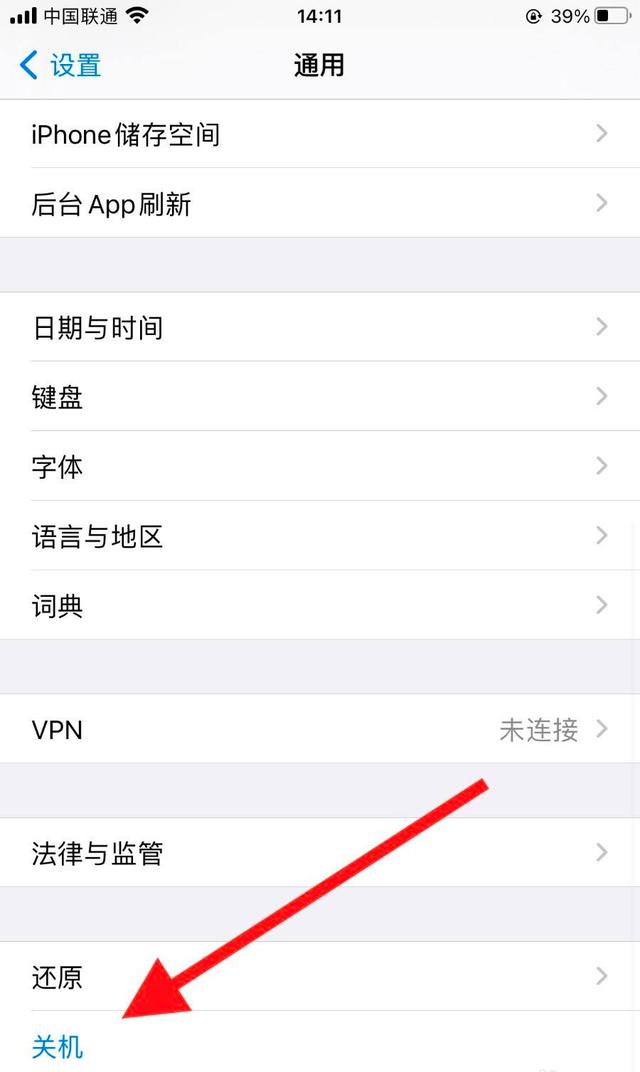
Task: Open 后台App刷新 settings
Action: tap(320, 203)
